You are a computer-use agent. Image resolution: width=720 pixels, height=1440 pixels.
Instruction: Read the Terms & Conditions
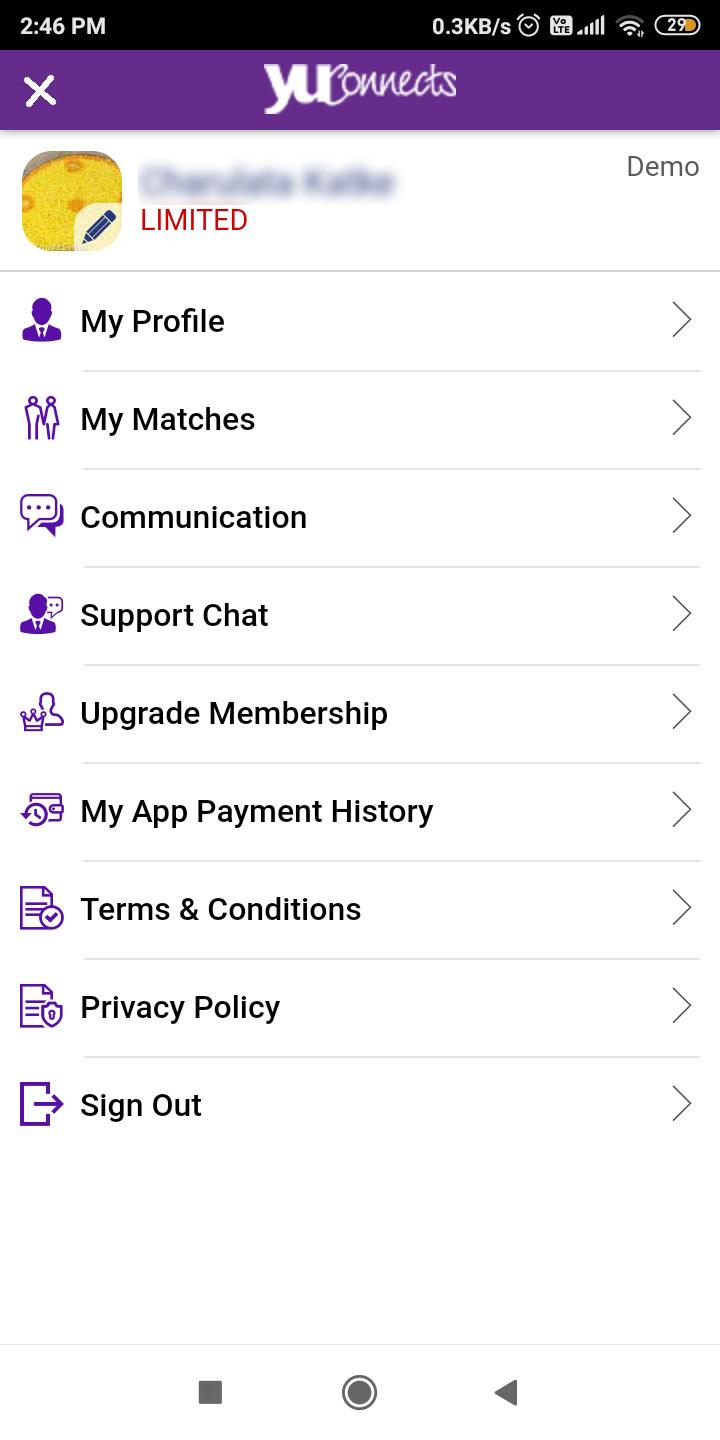point(360,909)
